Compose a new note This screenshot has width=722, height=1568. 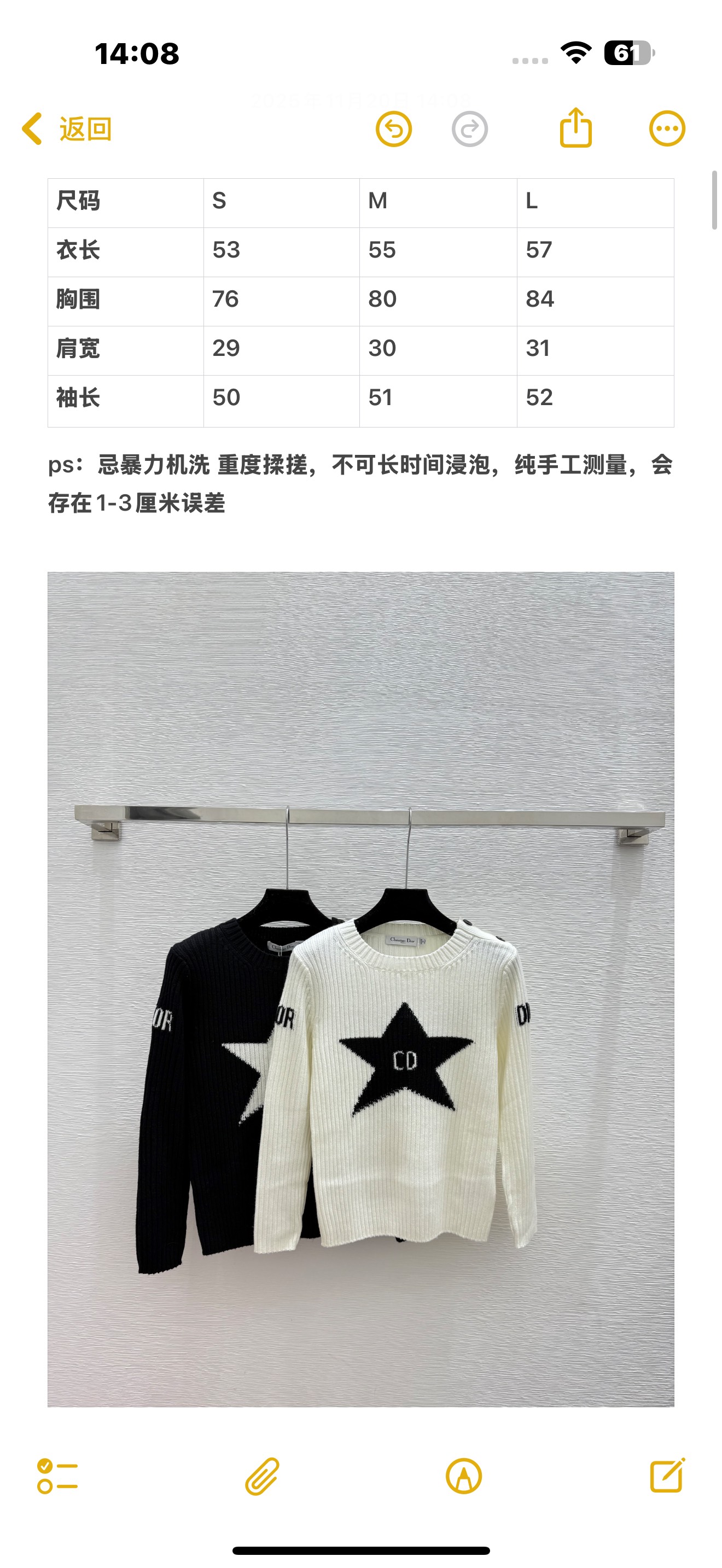[x=667, y=1476]
